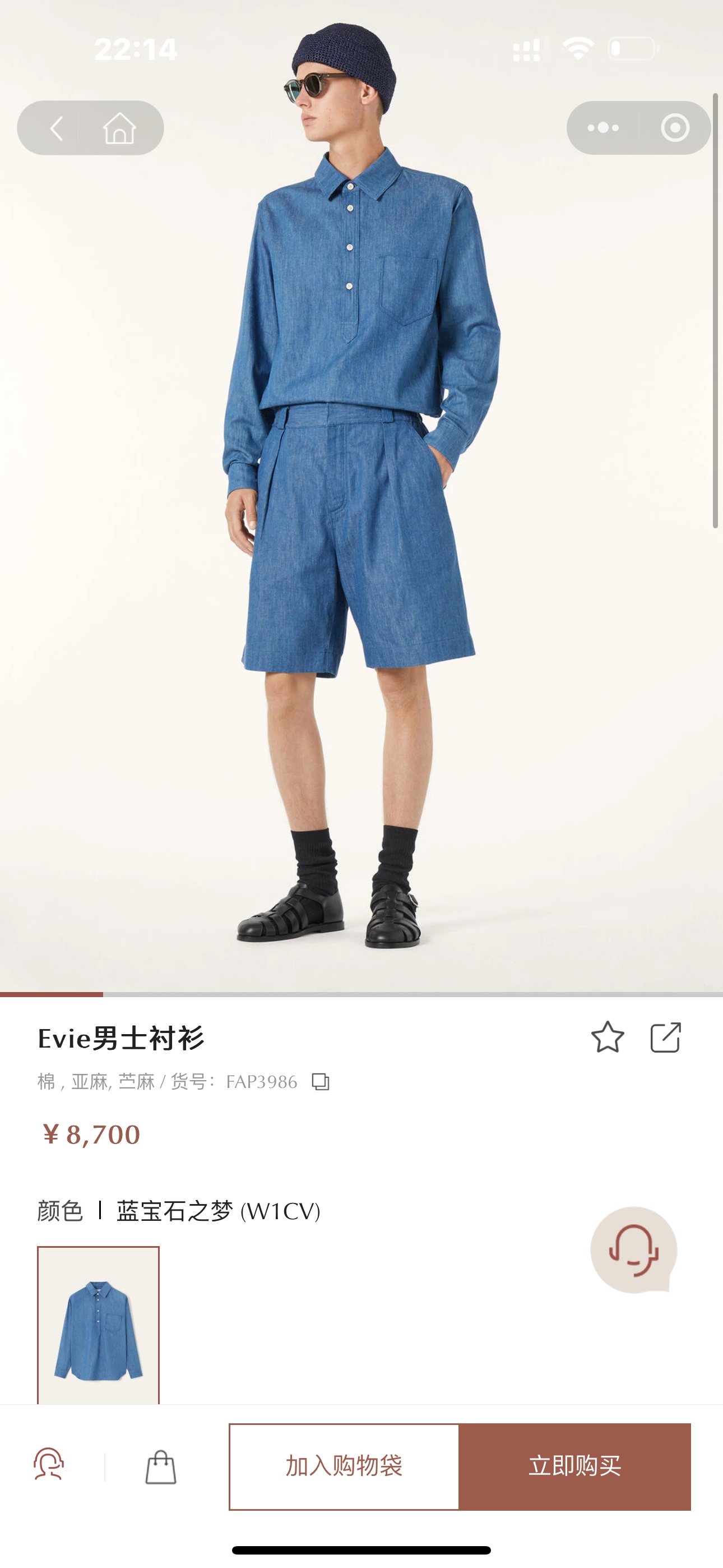The height and width of the screenshot is (1568, 723).
Task: Open the mini program more options menu
Action: 602,128
